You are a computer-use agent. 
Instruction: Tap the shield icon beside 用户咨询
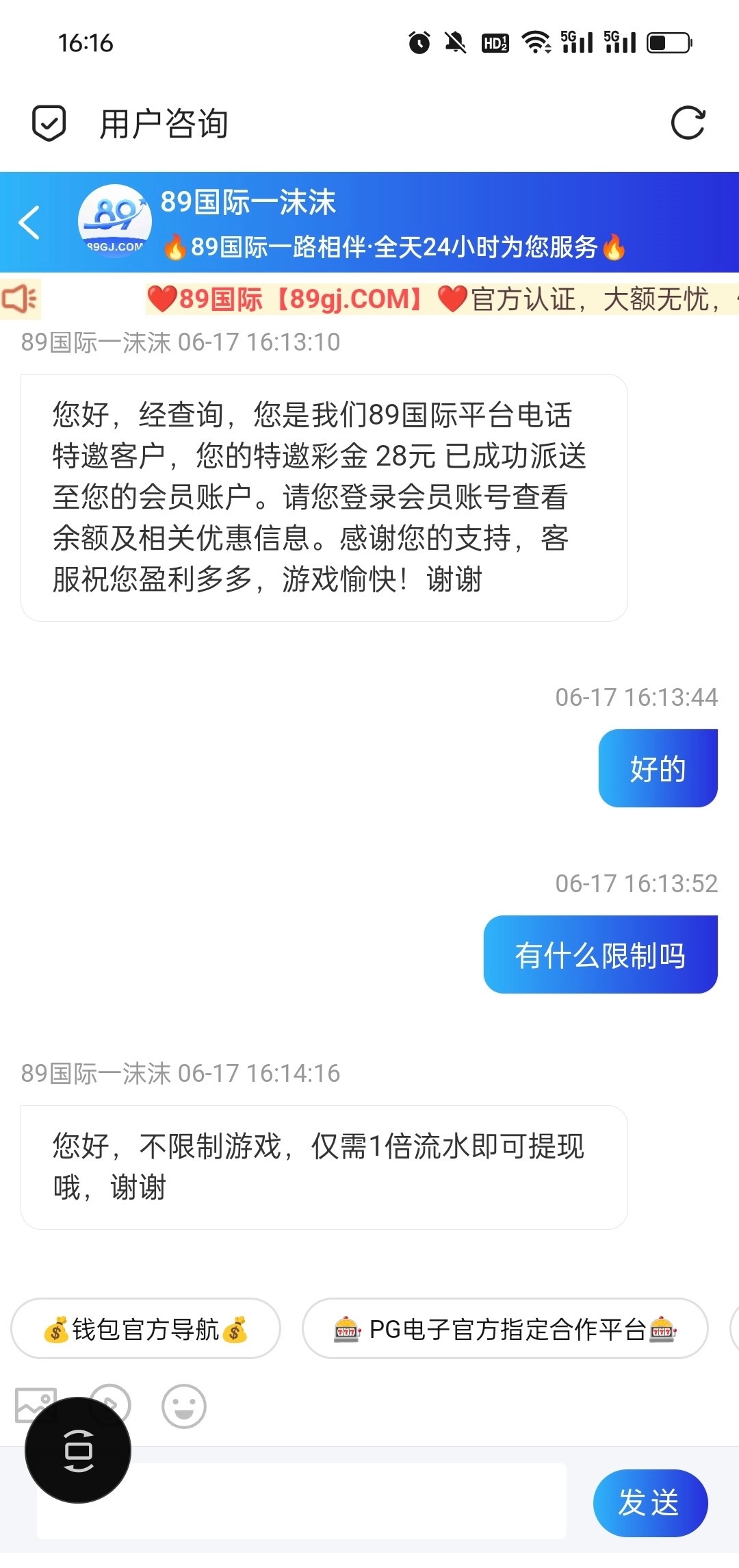click(49, 123)
